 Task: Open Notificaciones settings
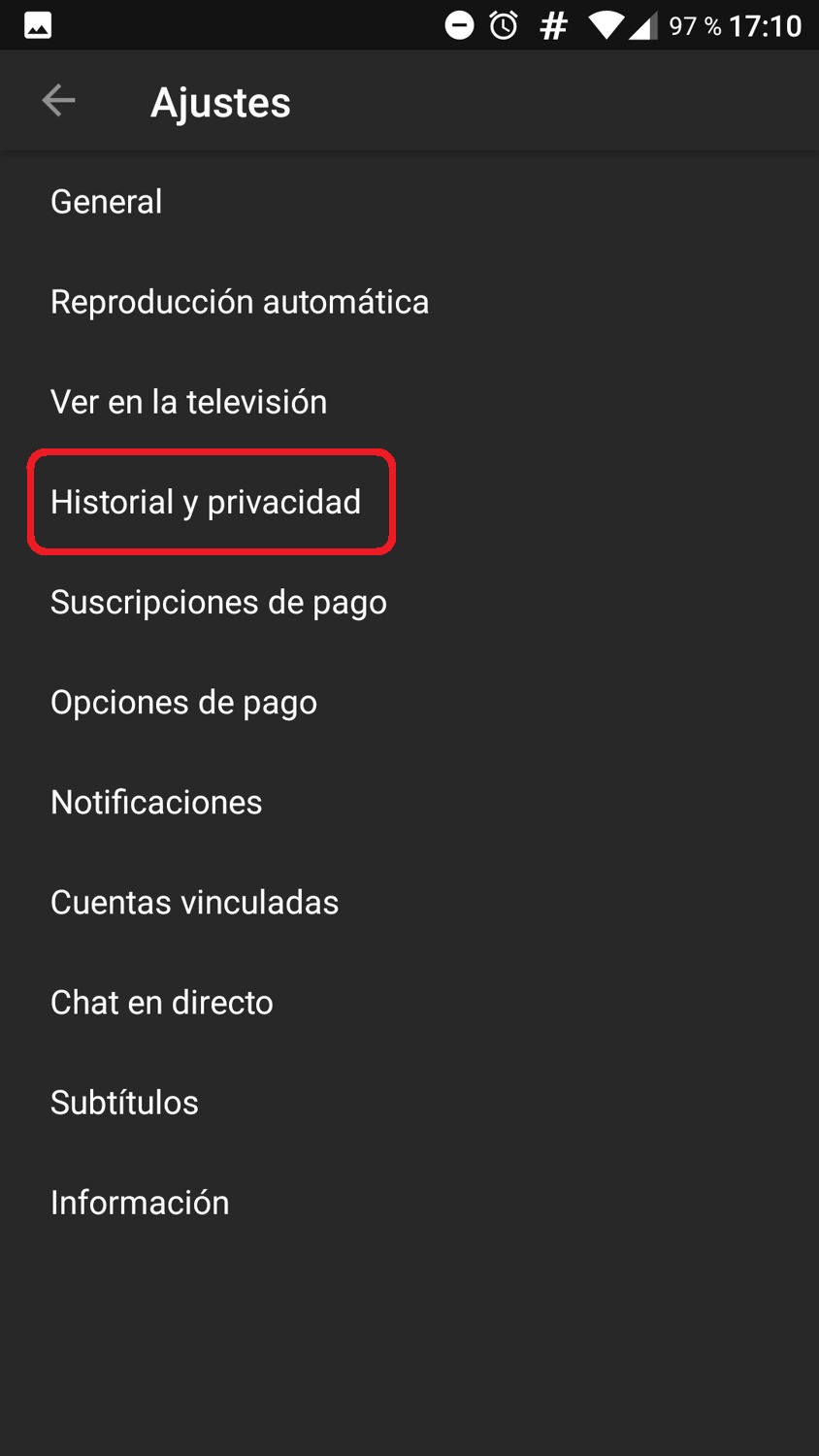[156, 802]
